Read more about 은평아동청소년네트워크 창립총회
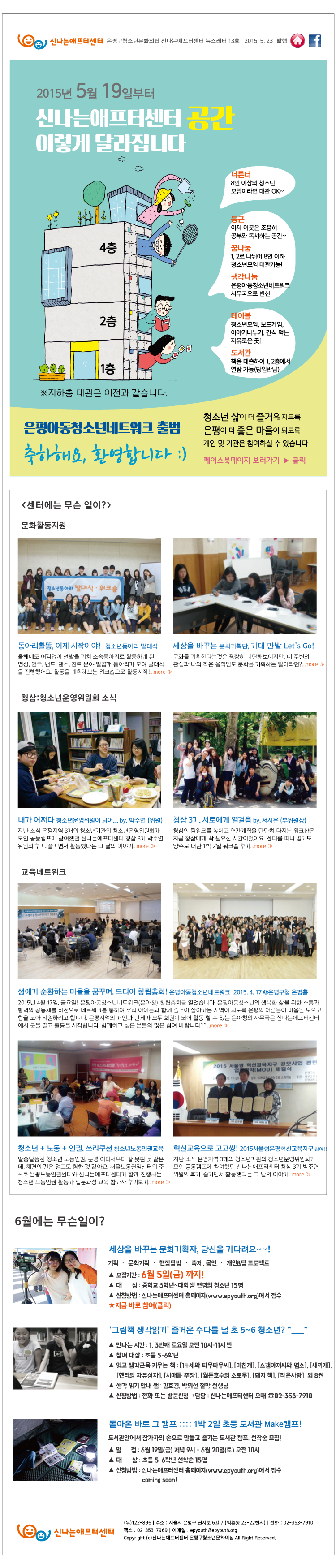This screenshot has height=1568, width=336. pos(218,1025)
